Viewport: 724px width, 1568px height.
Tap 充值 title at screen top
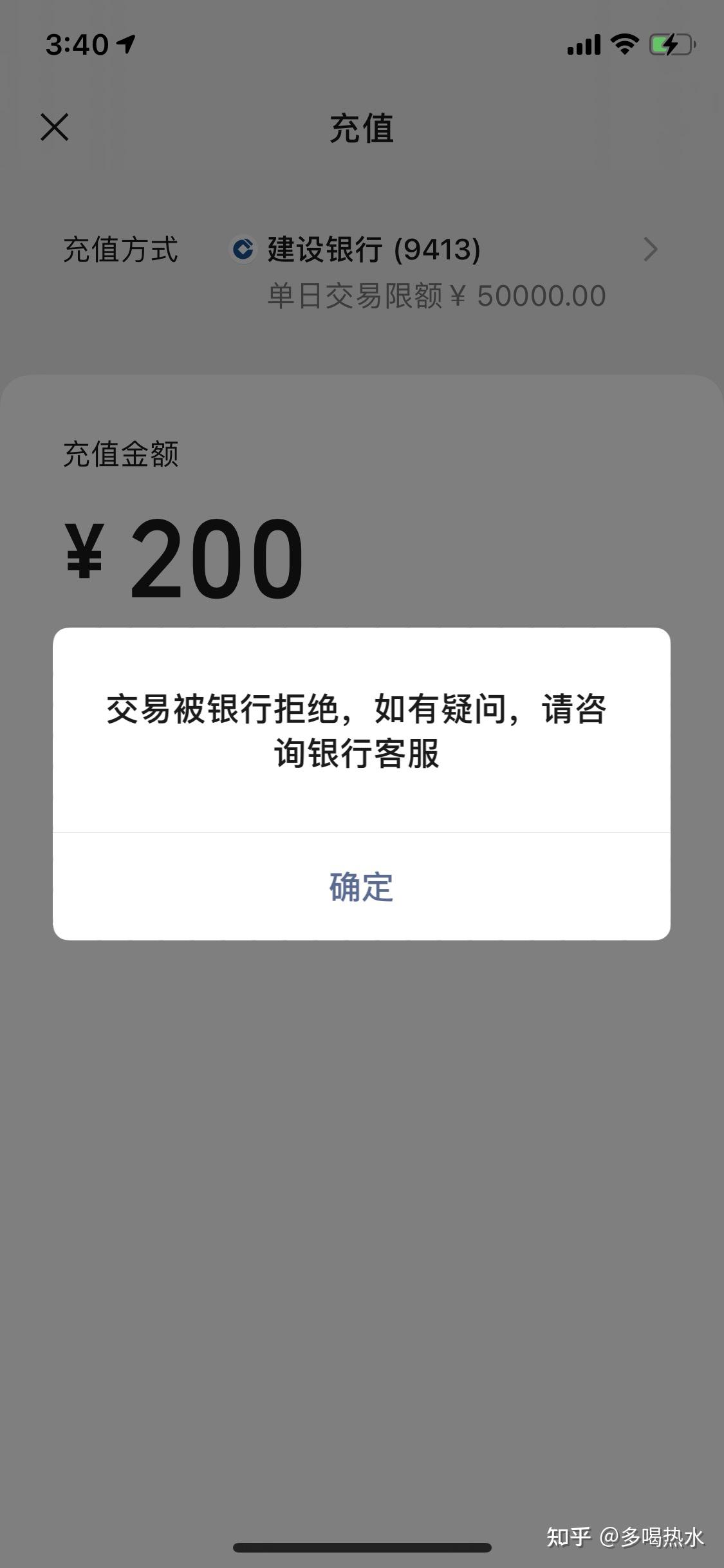362,128
